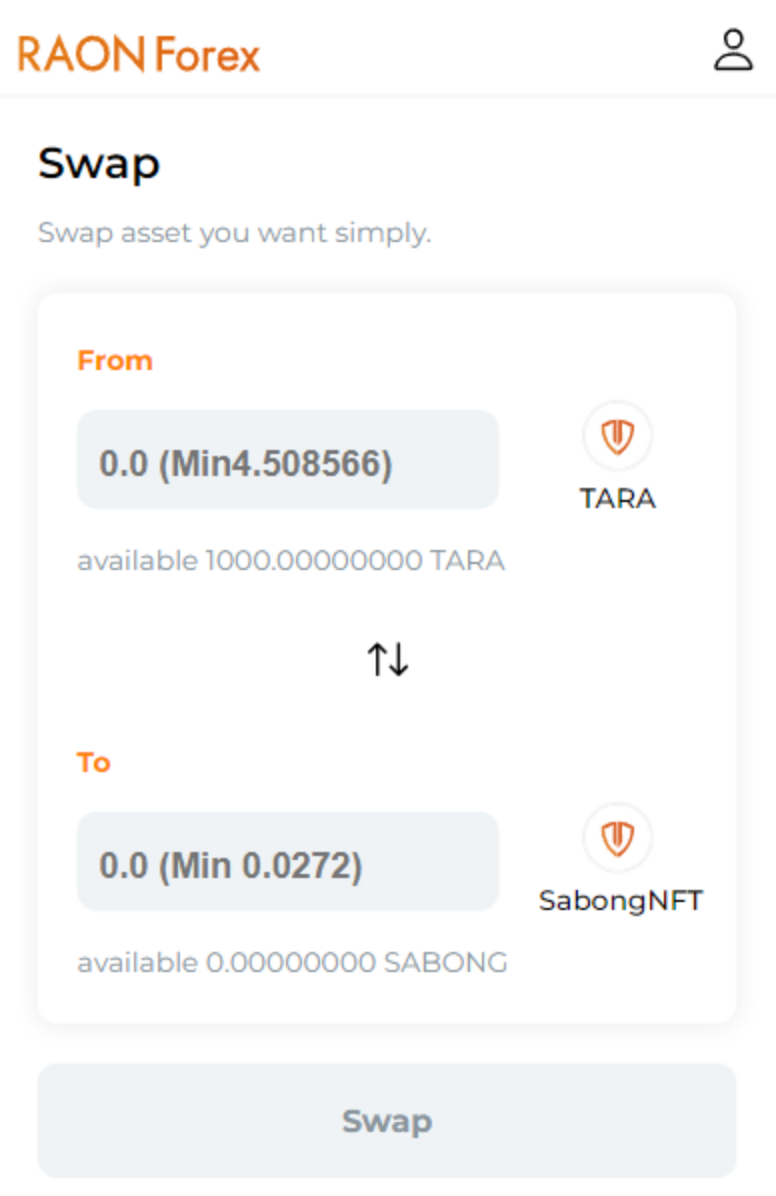The width and height of the screenshot is (776, 1196).
Task: Toggle To token by clicking SabongNFT label
Action: [x=619, y=899]
